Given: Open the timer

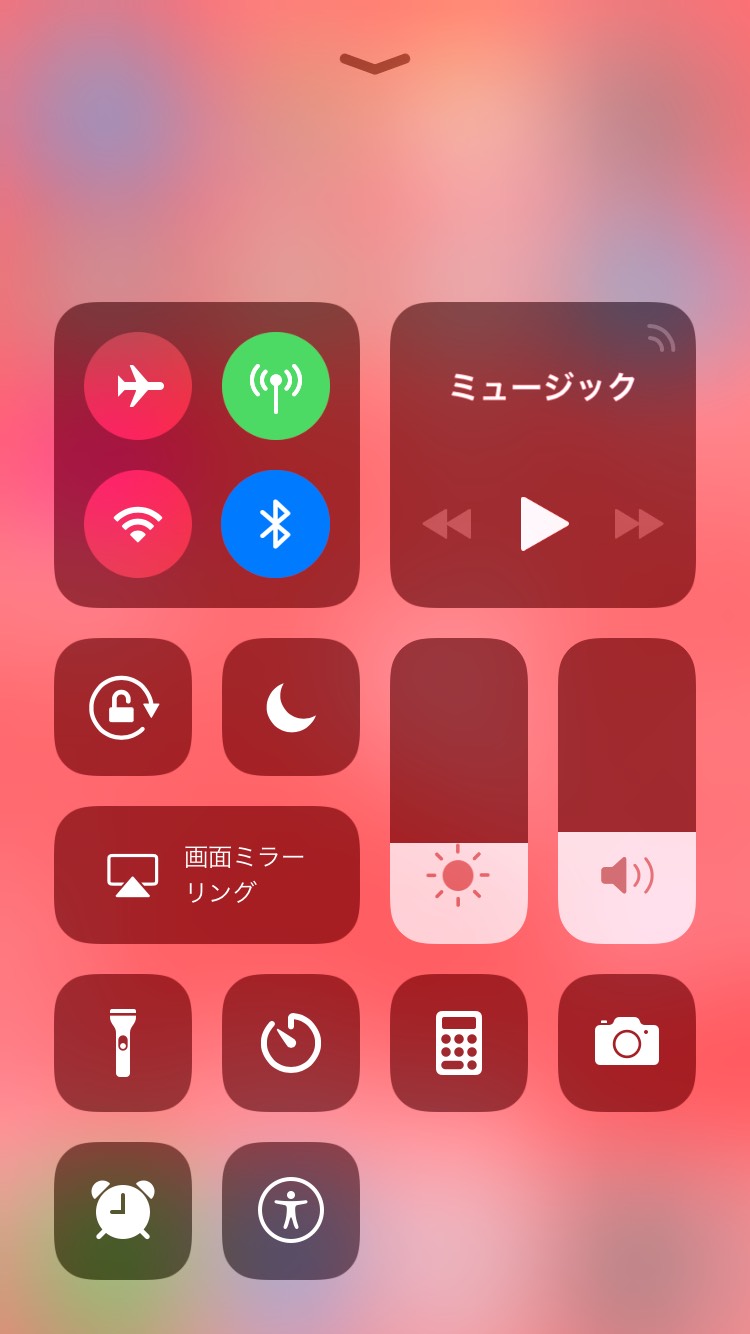Looking at the screenshot, I should tap(291, 1043).
